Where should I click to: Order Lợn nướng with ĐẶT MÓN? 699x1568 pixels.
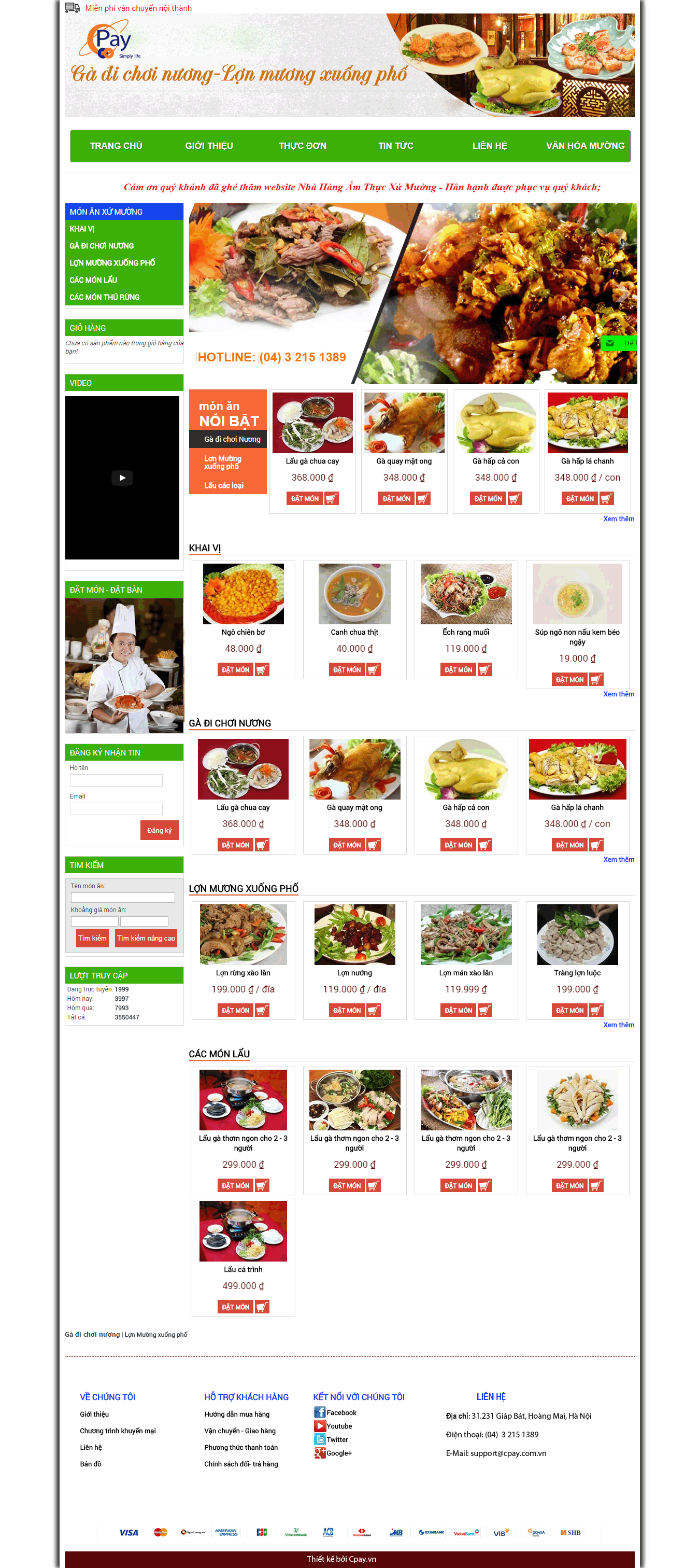347,1011
